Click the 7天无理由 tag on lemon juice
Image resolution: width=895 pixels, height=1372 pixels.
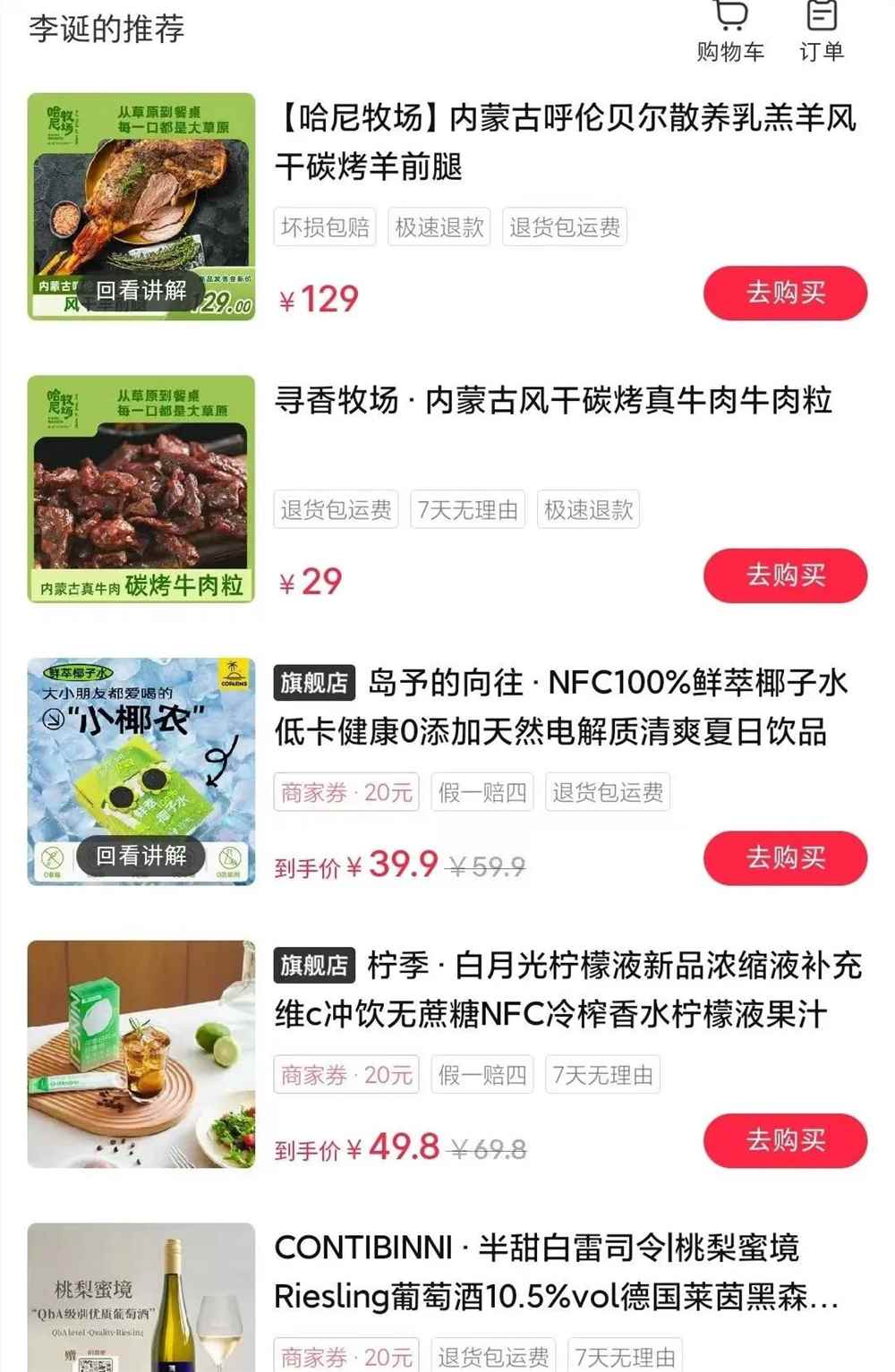602,1074
